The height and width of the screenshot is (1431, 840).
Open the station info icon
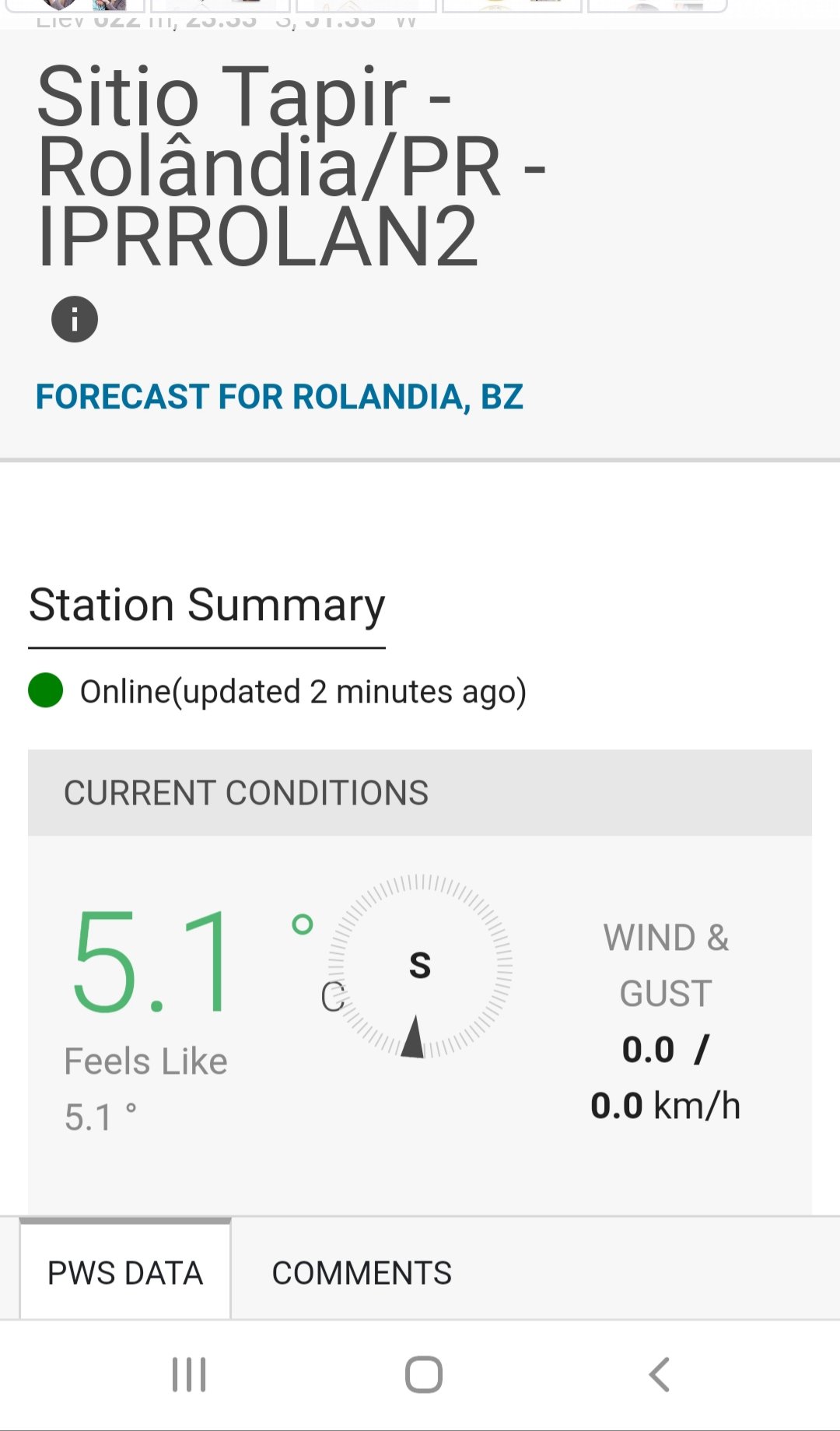point(75,319)
